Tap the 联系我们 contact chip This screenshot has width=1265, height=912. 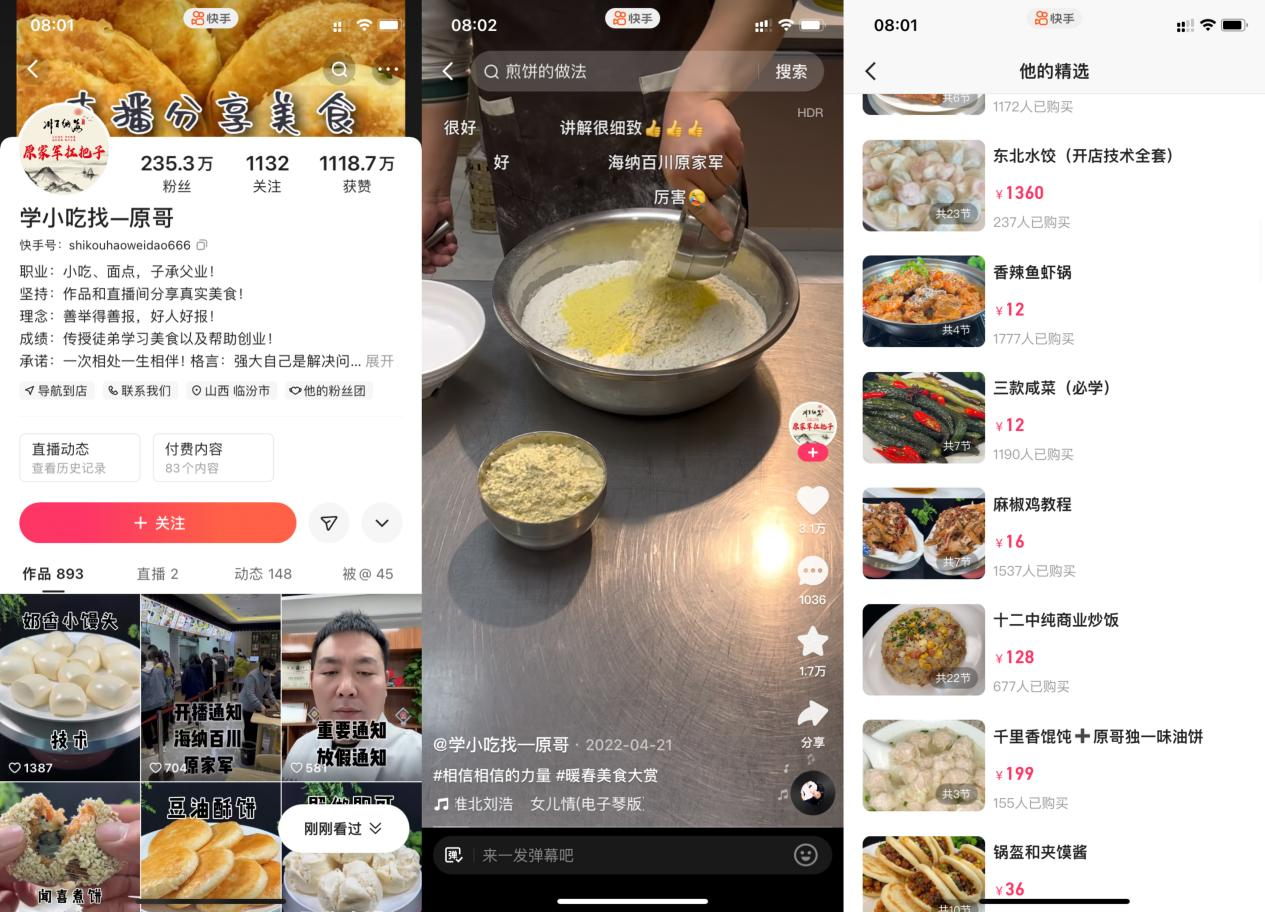tap(140, 391)
